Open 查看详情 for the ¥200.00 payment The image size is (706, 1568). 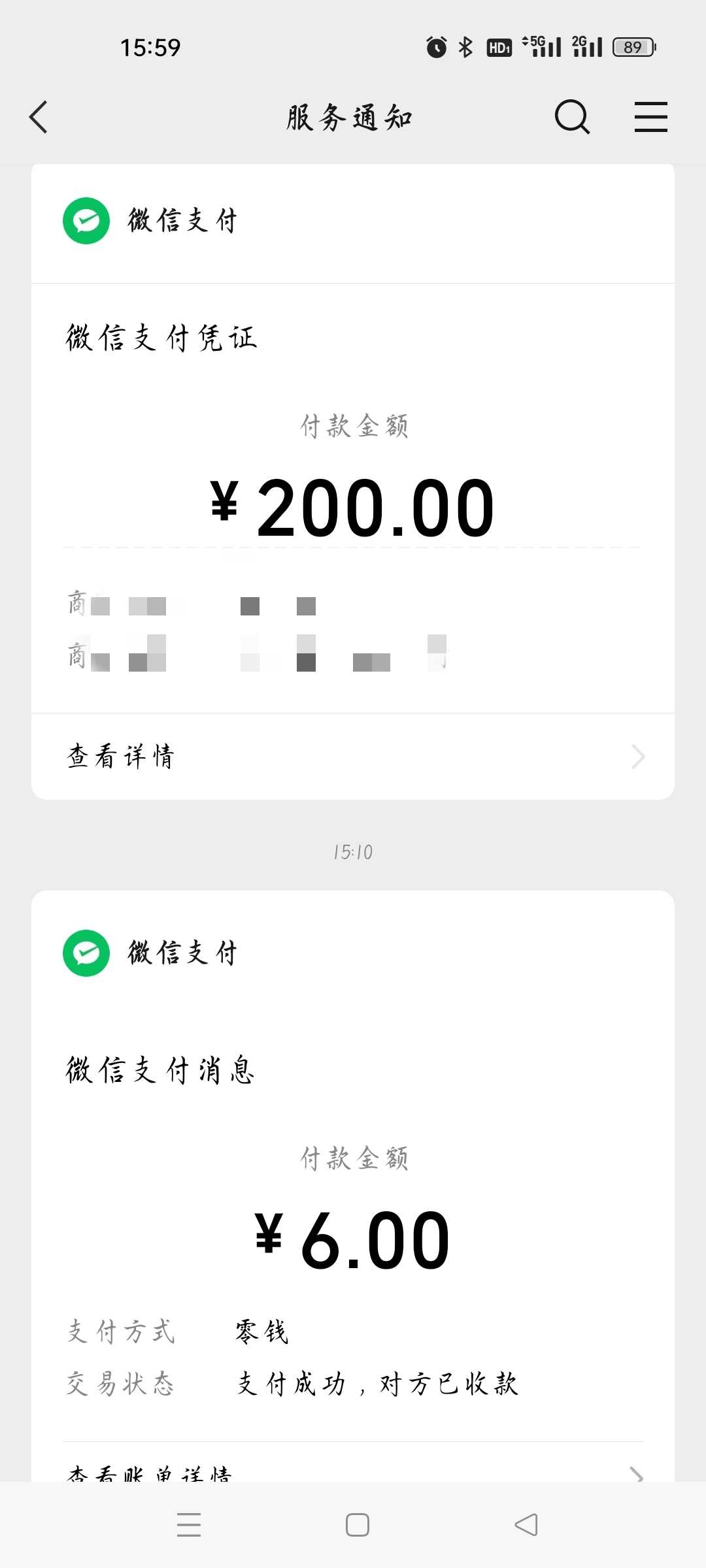coord(353,757)
